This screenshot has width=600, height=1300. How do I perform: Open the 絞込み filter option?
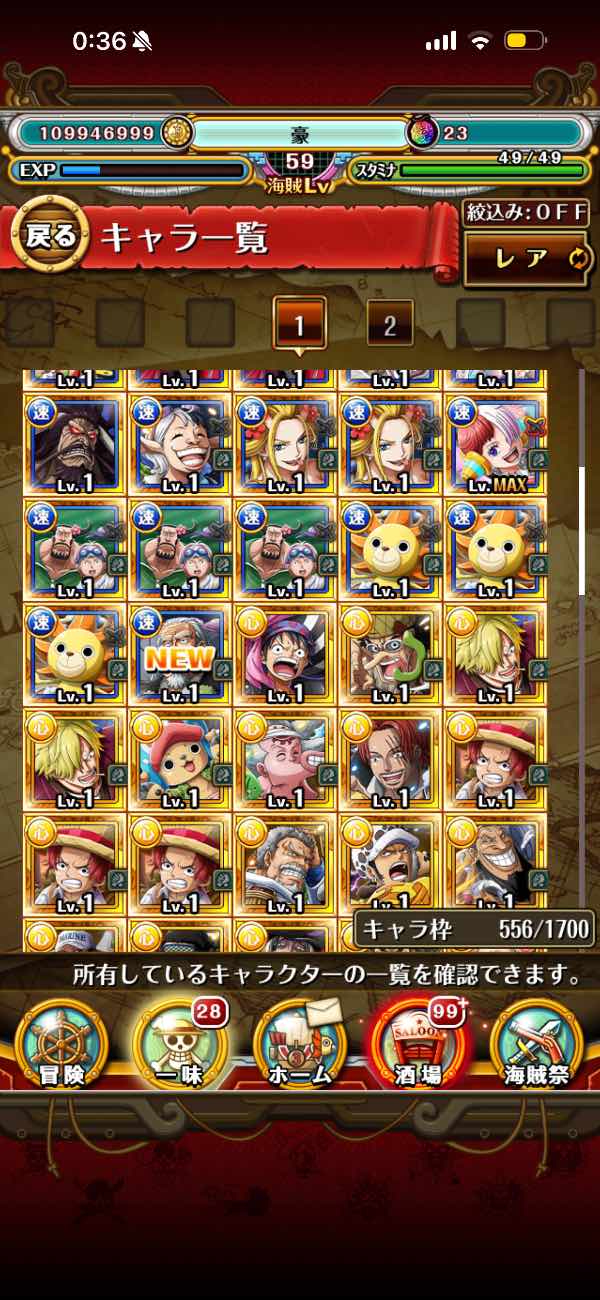pyautogui.click(x=526, y=213)
